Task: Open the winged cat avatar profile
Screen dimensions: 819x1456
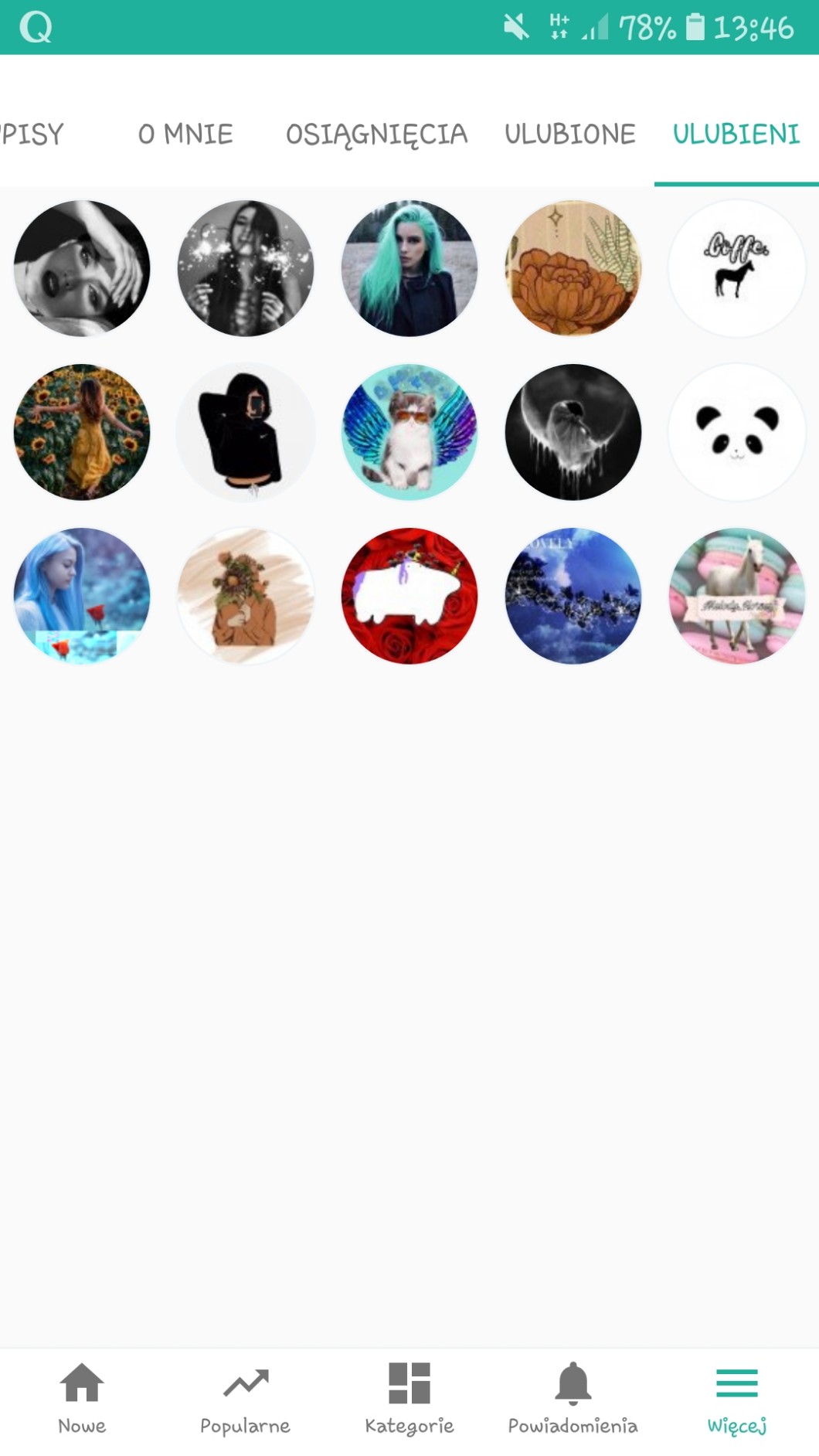Action: (x=409, y=432)
